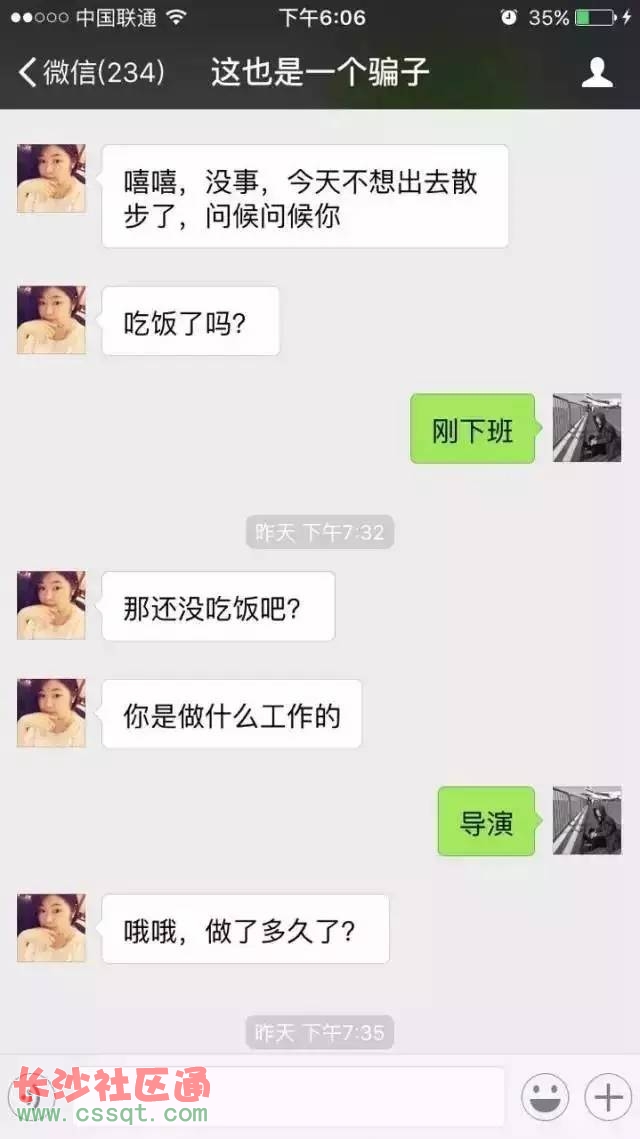This screenshot has width=640, height=1139.
Task: Tap the avatar beside 哦哦,做了多久了?
Action: tap(51, 928)
